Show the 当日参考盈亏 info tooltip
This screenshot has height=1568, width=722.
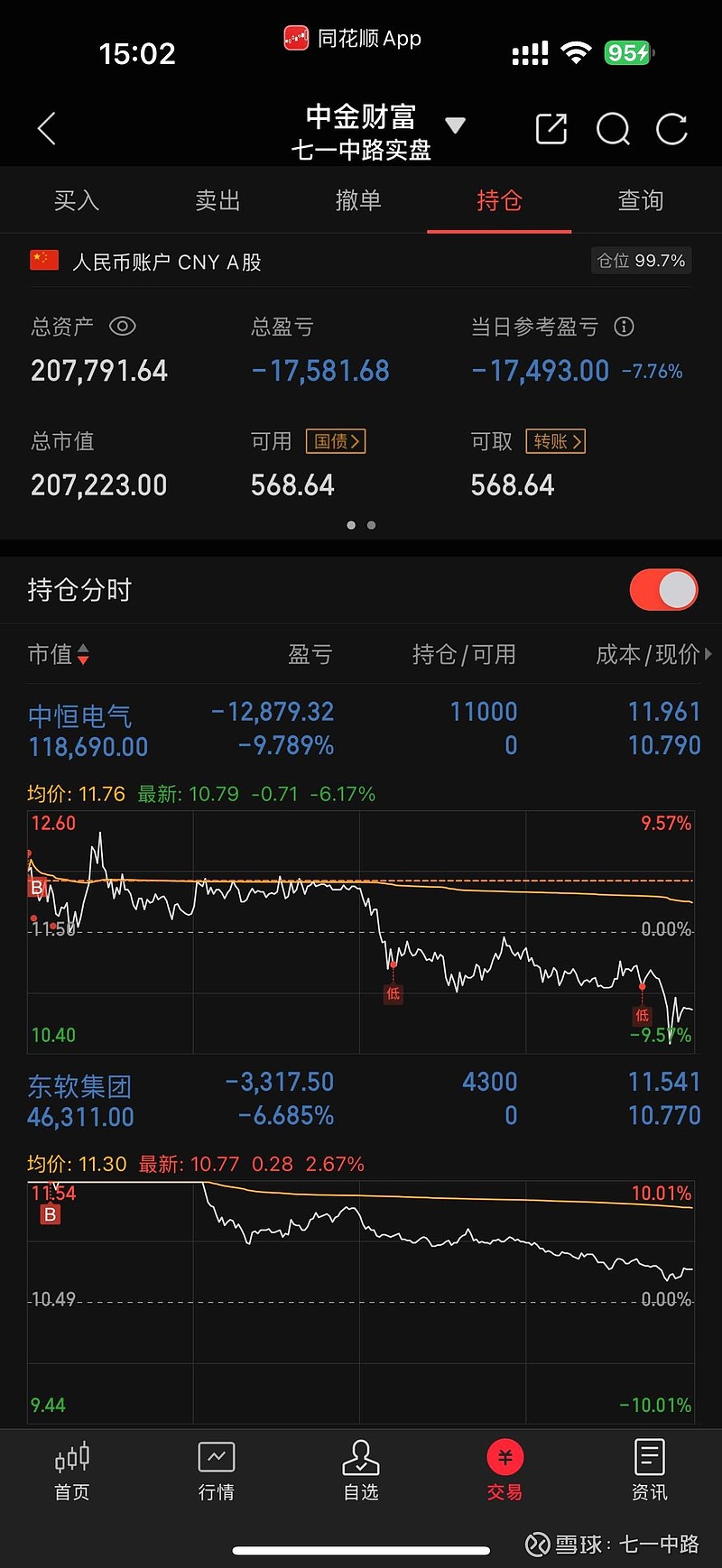click(624, 327)
